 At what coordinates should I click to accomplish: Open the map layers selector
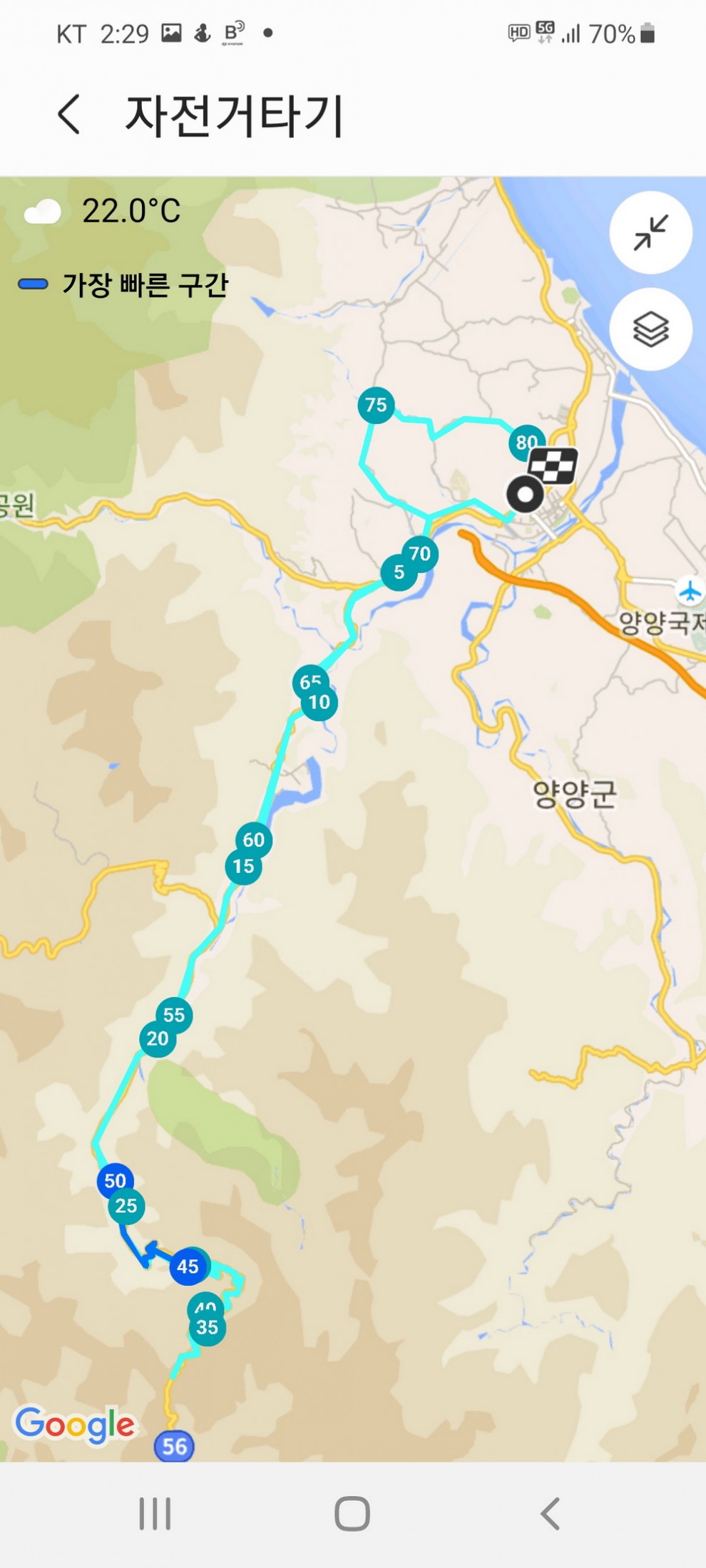click(x=650, y=329)
